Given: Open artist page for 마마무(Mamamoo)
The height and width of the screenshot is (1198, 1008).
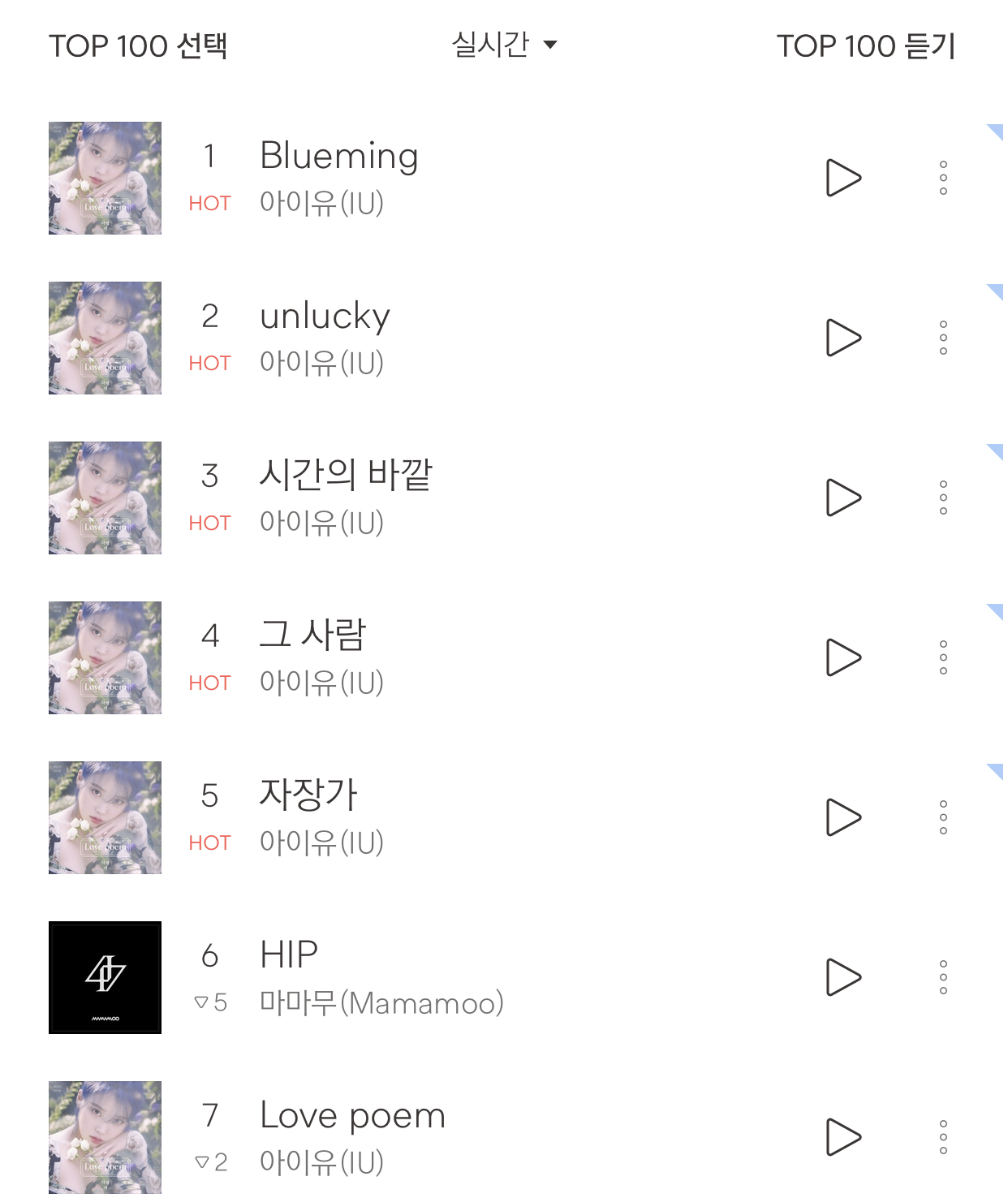Looking at the screenshot, I should [x=383, y=1004].
